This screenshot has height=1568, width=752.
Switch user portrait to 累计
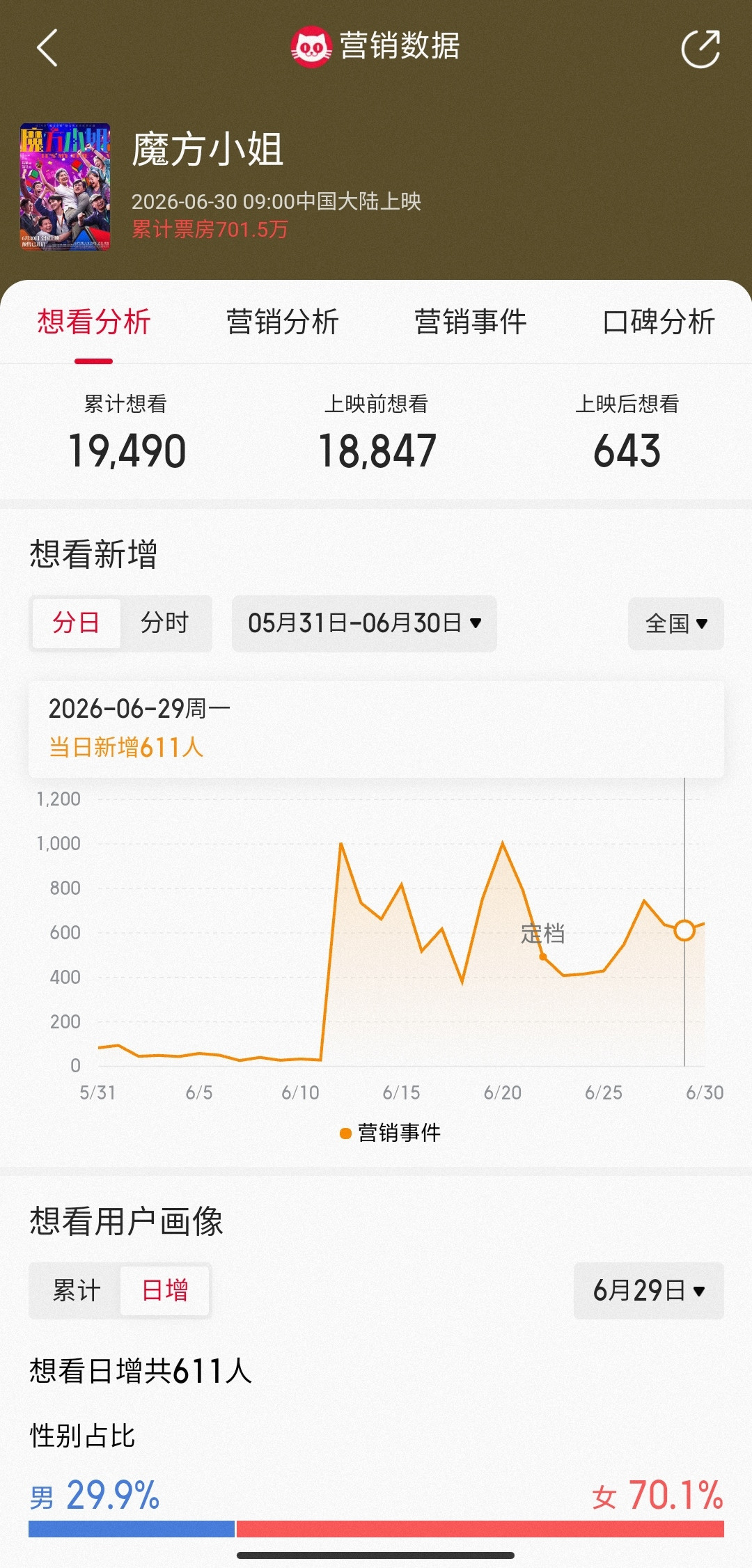pos(77,1290)
